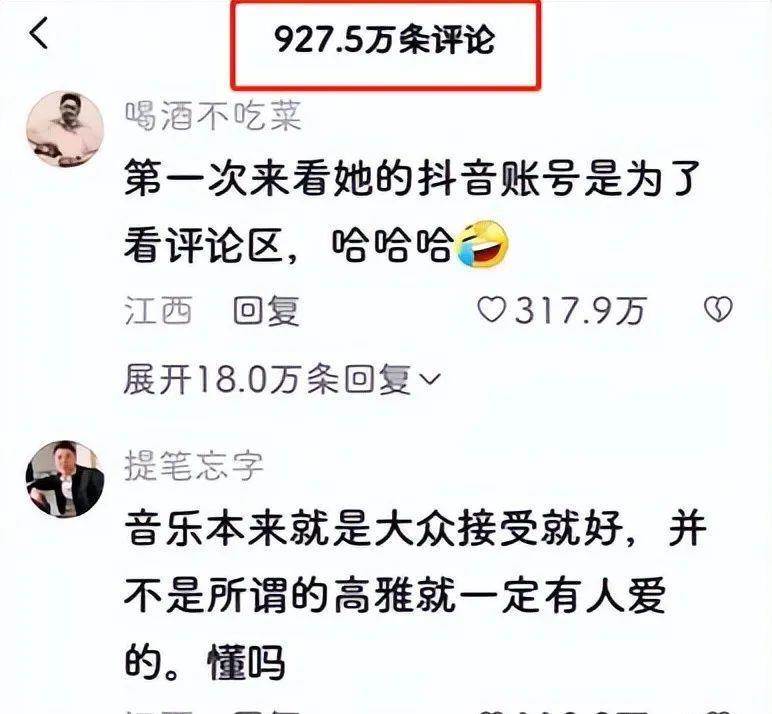Like 喝酒不吃菜's comment with 317.9万 likes
The height and width of the screenshot is (714, 772).
[491, 312]
